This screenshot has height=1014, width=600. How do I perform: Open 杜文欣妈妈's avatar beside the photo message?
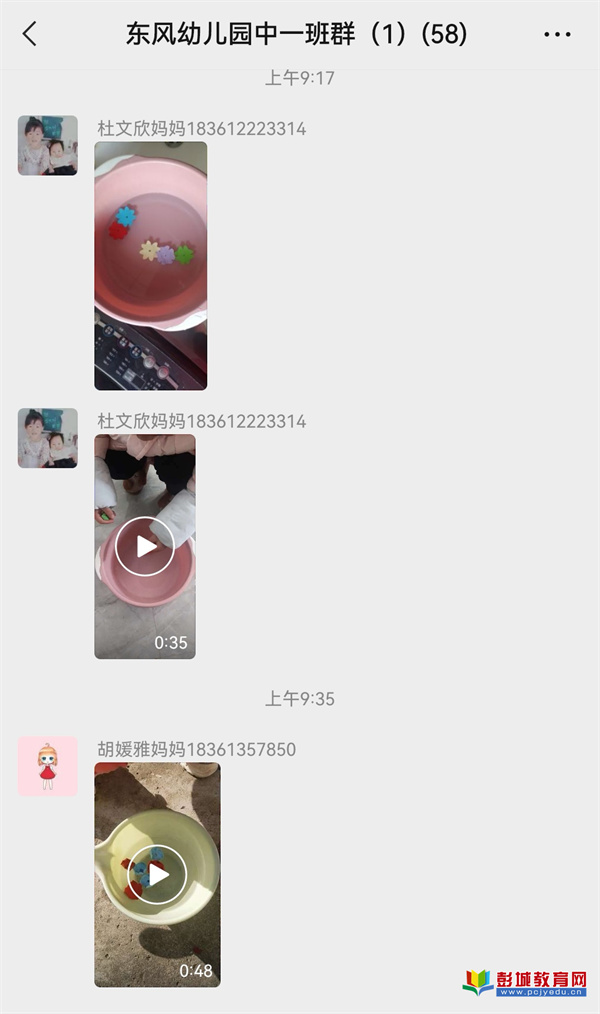coord(47,145)
